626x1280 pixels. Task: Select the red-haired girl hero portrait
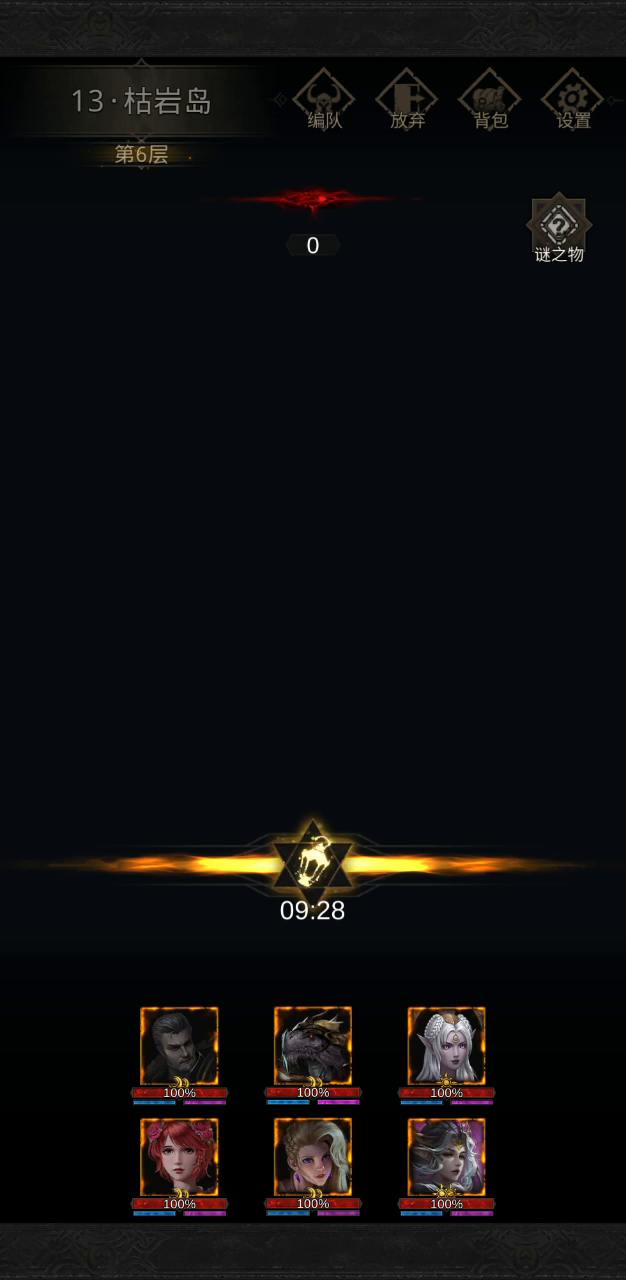pos(180,1157)
